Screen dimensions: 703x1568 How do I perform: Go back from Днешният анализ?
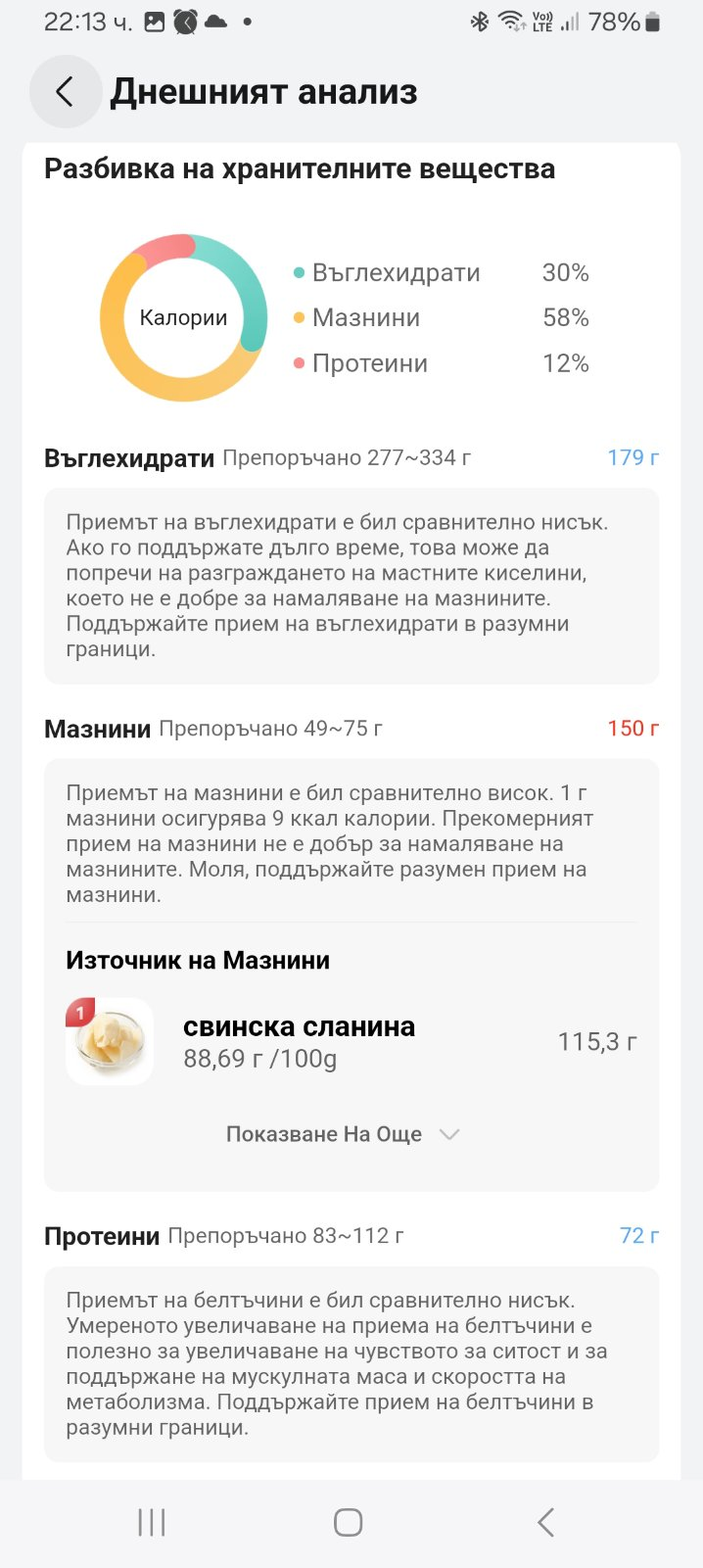[65, 92]
